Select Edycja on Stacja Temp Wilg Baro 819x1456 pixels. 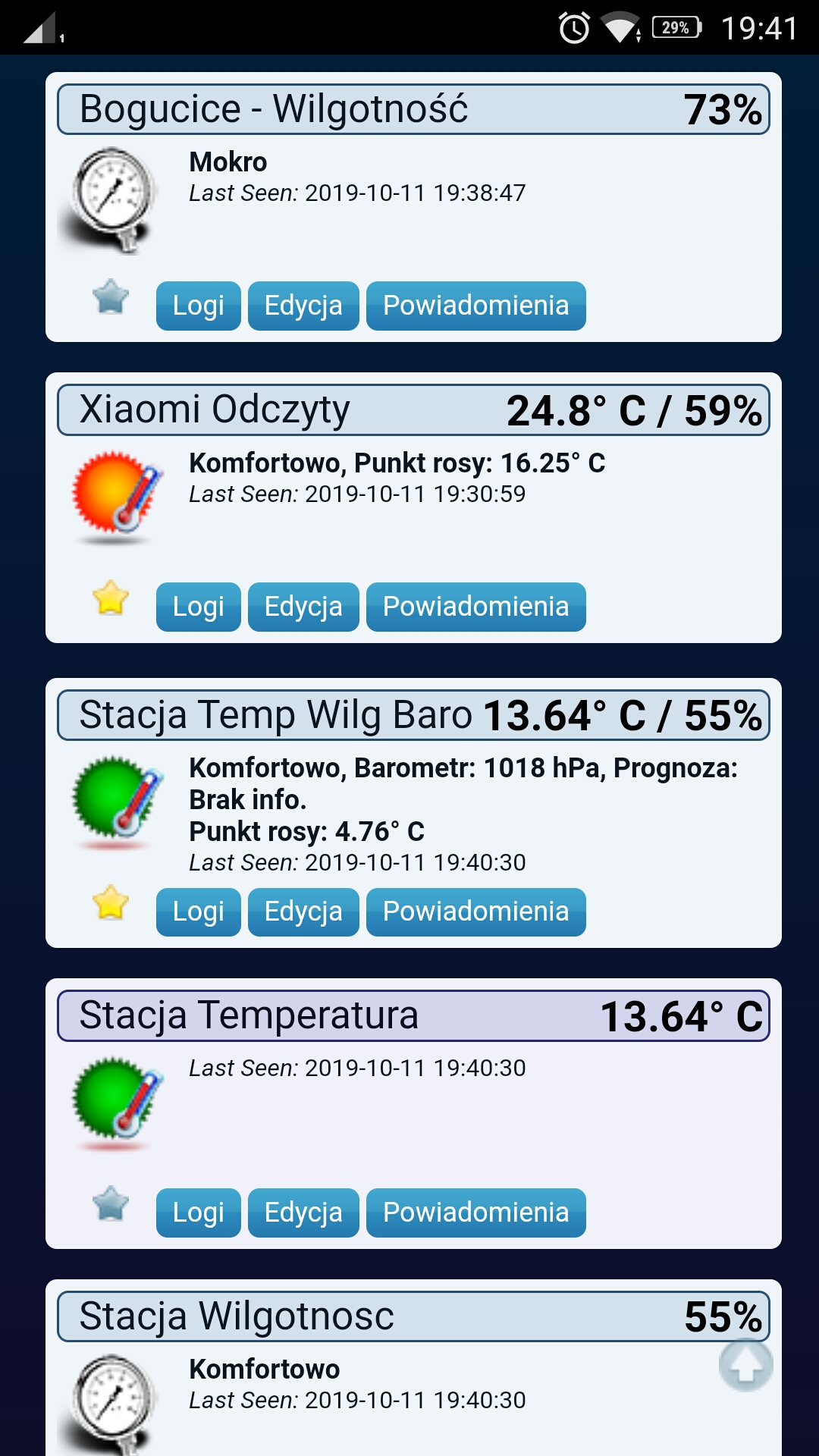pos(303,912)
